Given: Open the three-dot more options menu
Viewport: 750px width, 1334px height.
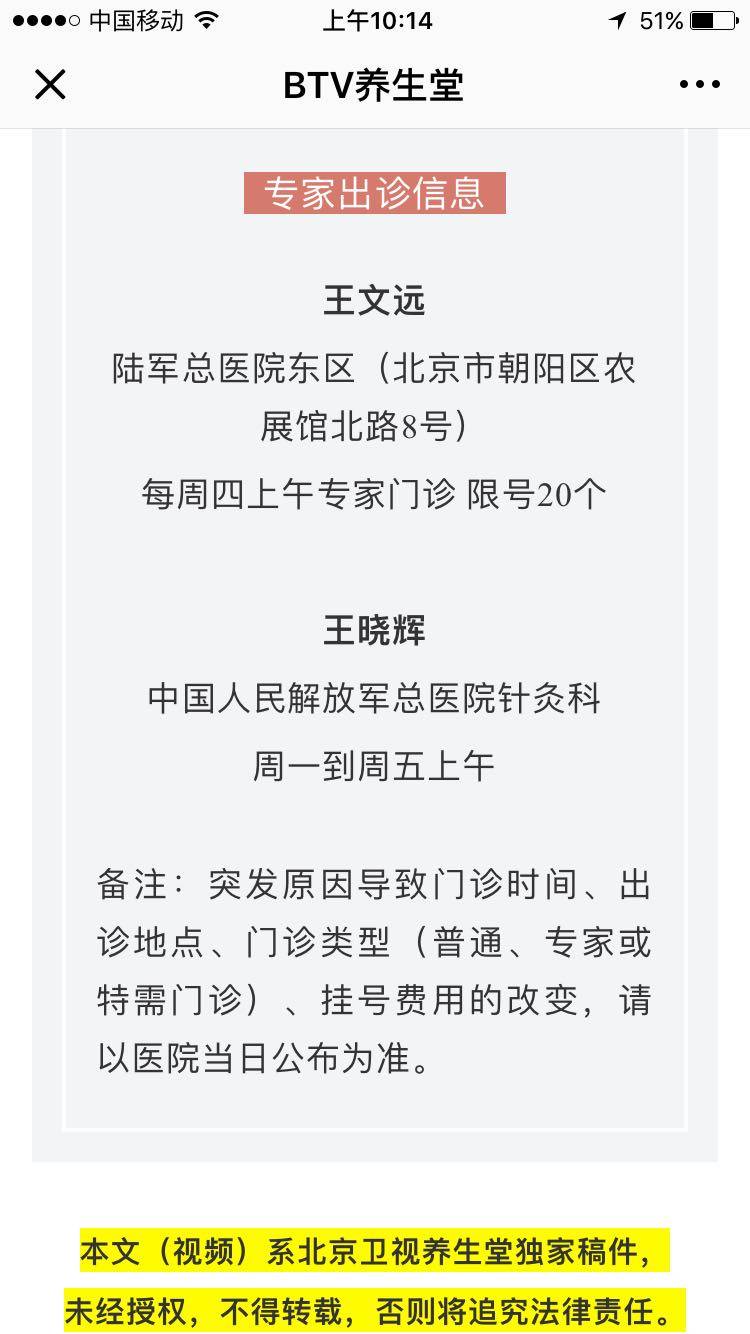Looking at the screenshot, I should pos(699,85).
